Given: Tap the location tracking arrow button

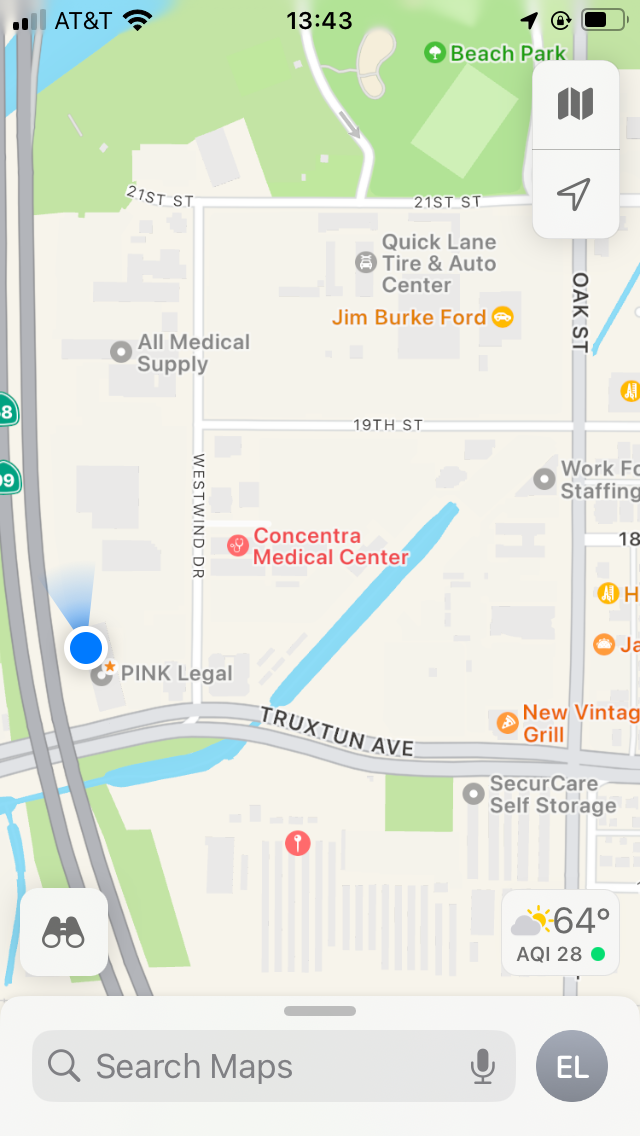Looking at the screenshot, I should 575,194.
